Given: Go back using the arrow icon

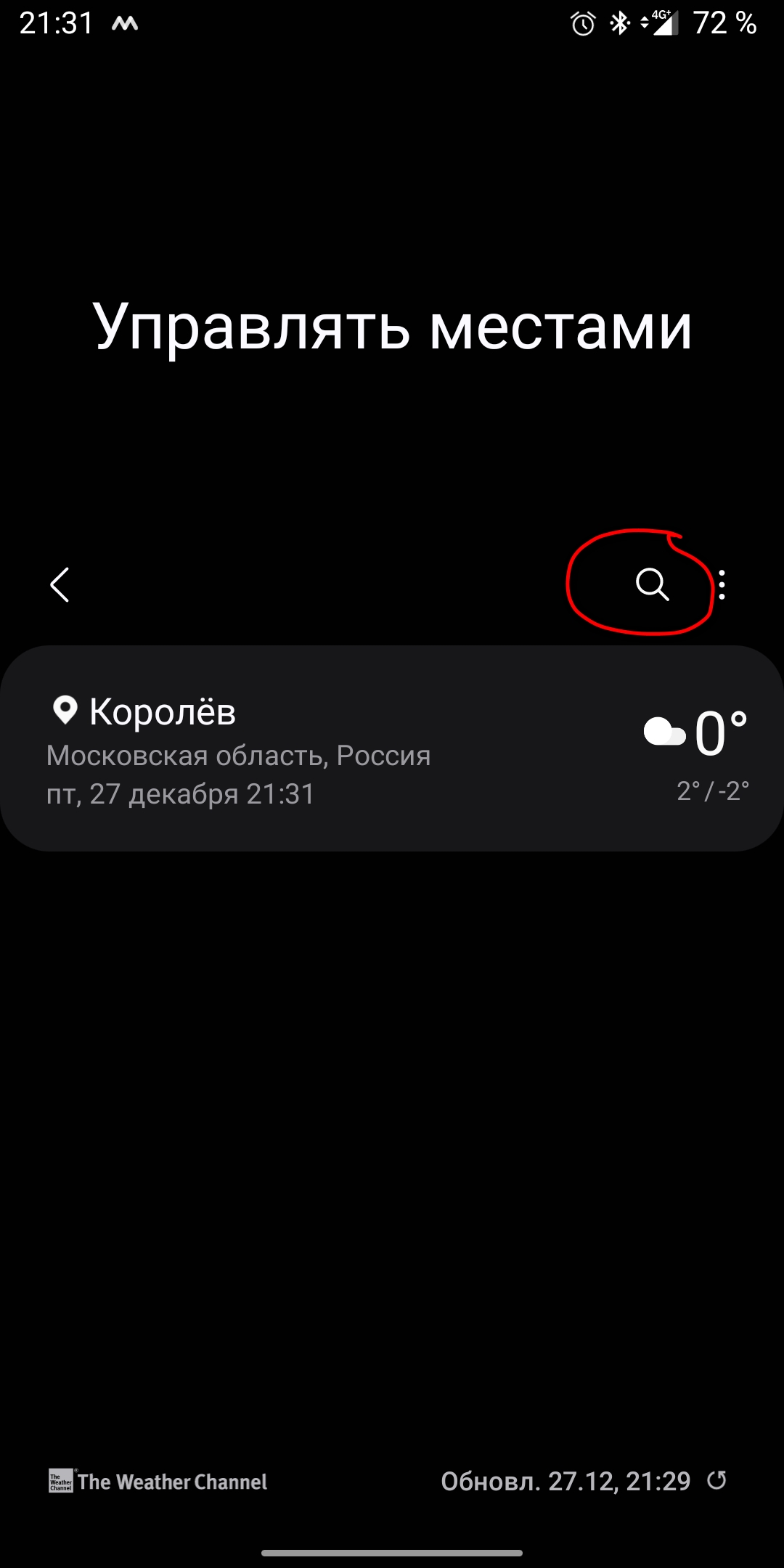Looking at the screenshot, I should coord(60,584).
